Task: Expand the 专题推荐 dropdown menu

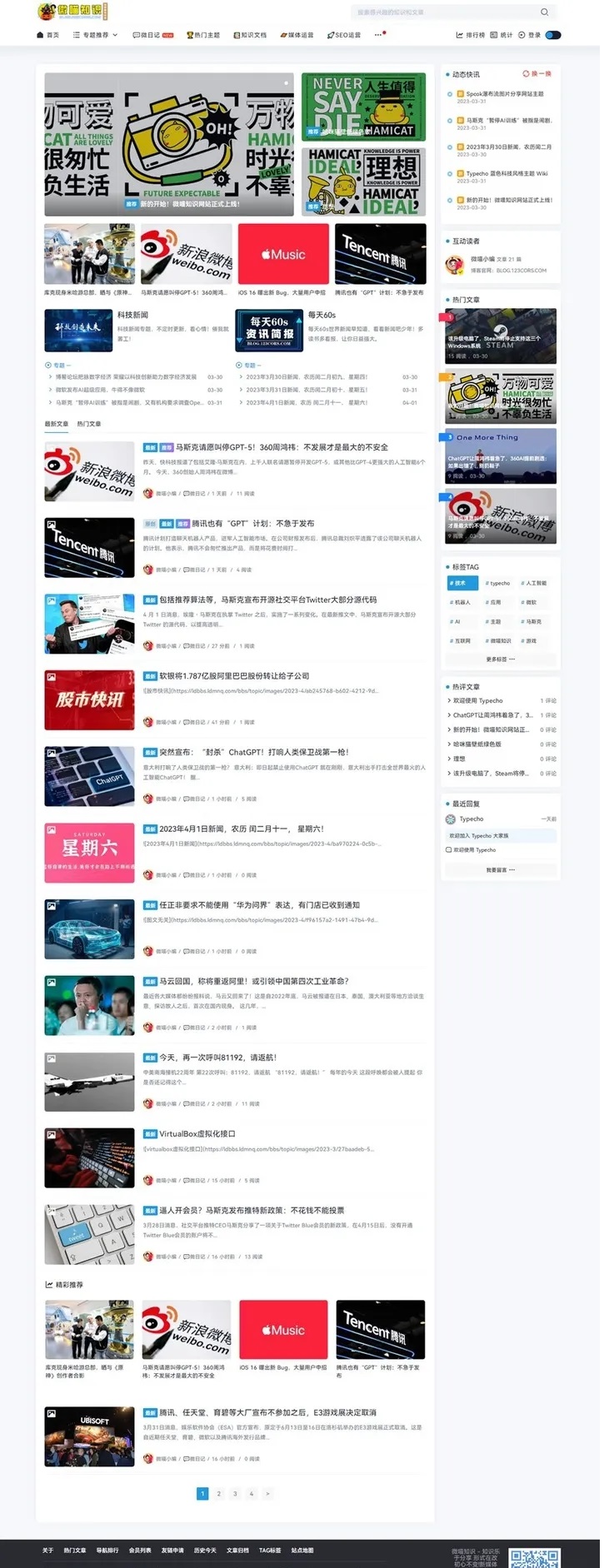Action: [x=95, y=35]
